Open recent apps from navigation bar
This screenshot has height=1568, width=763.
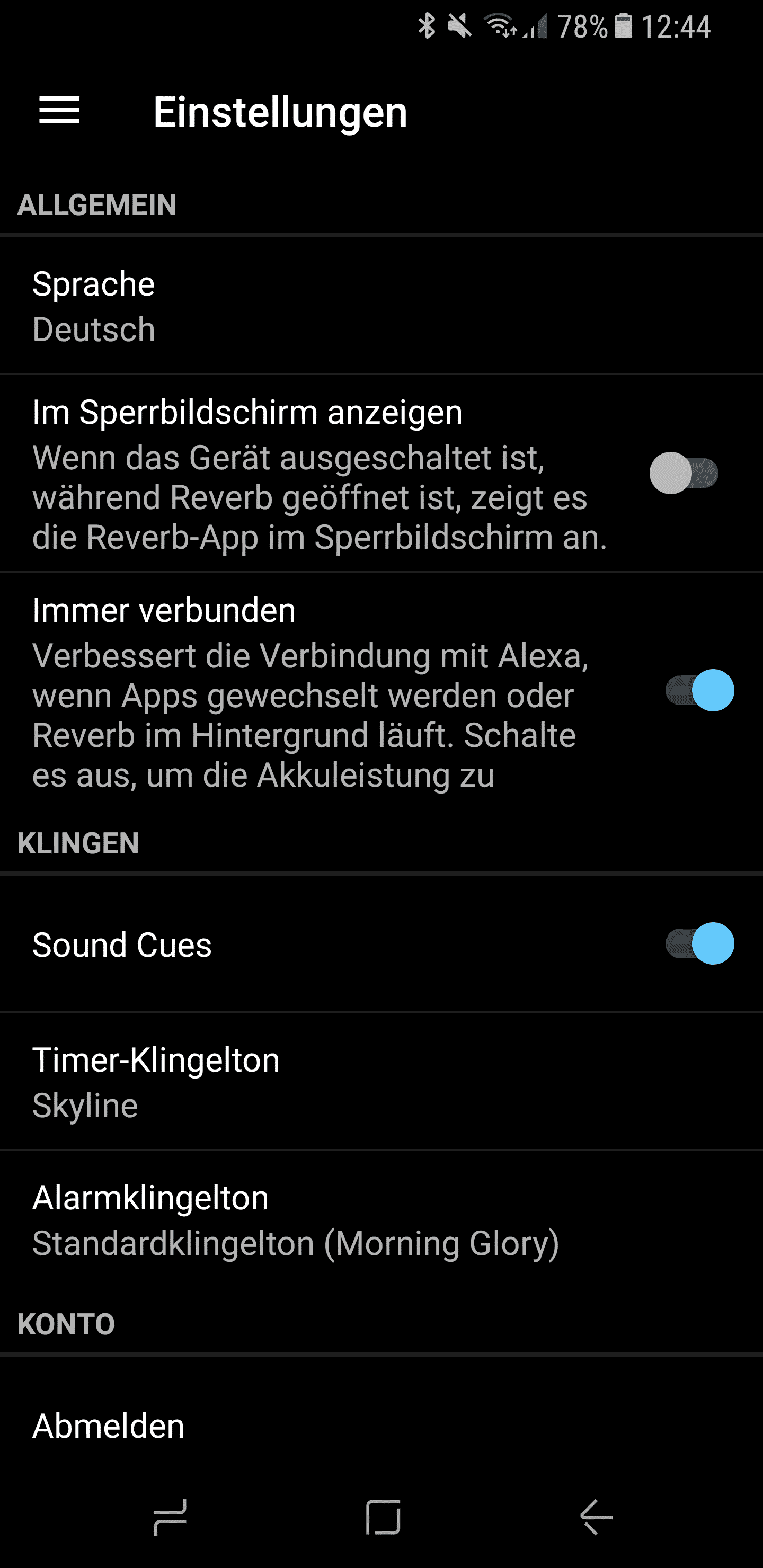pos(170,1517)
